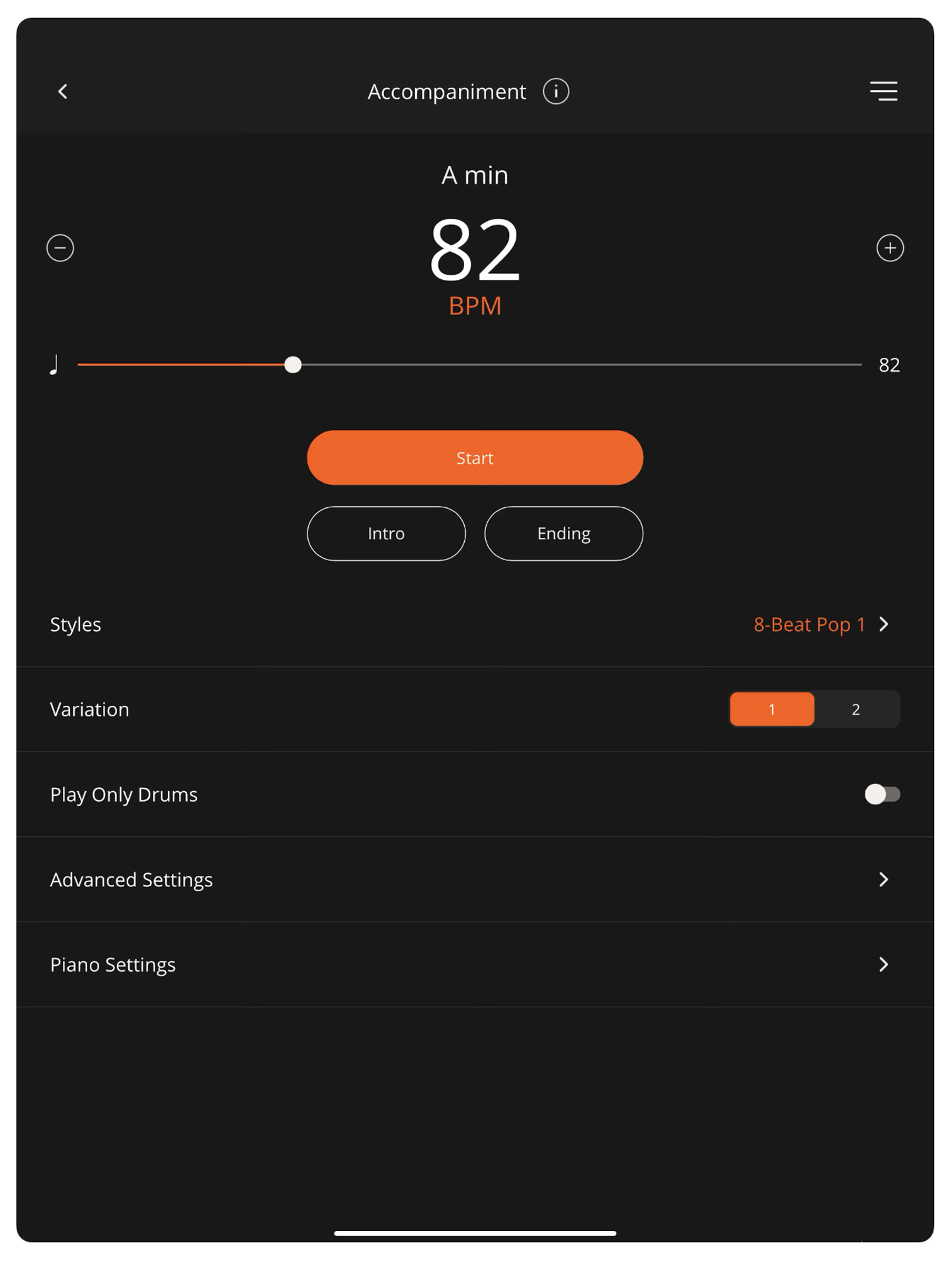The width and height of the screenshot is (952, 1270).
Task: Open the hamburger menu
Action: (x=883, y=91)
